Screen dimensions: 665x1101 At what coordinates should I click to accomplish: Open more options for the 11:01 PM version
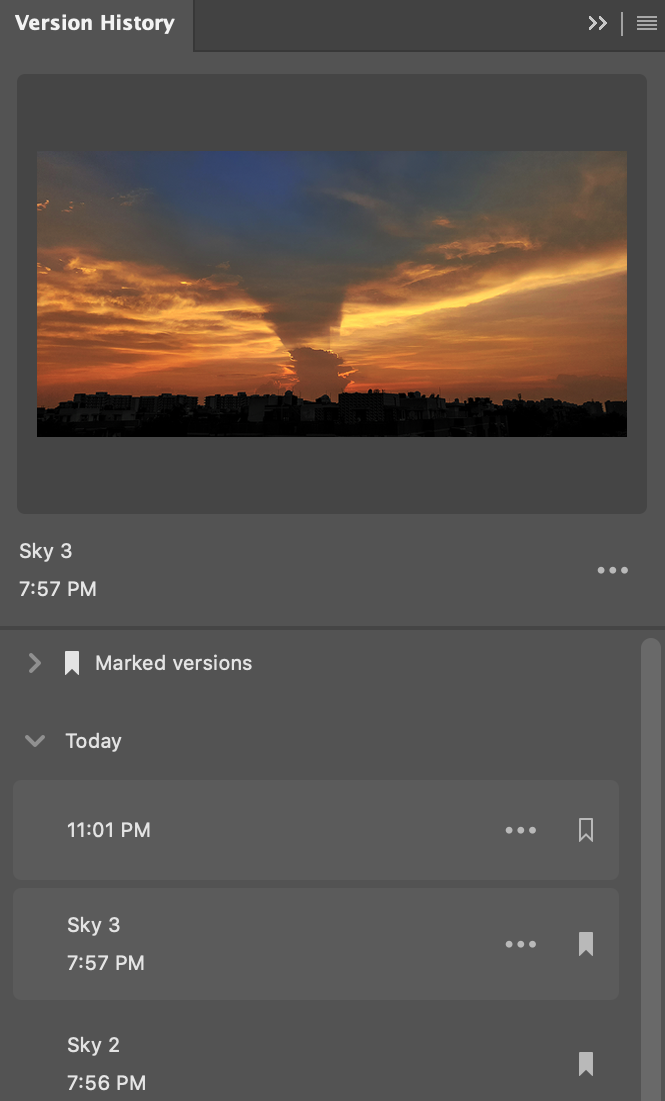point(520,830)
